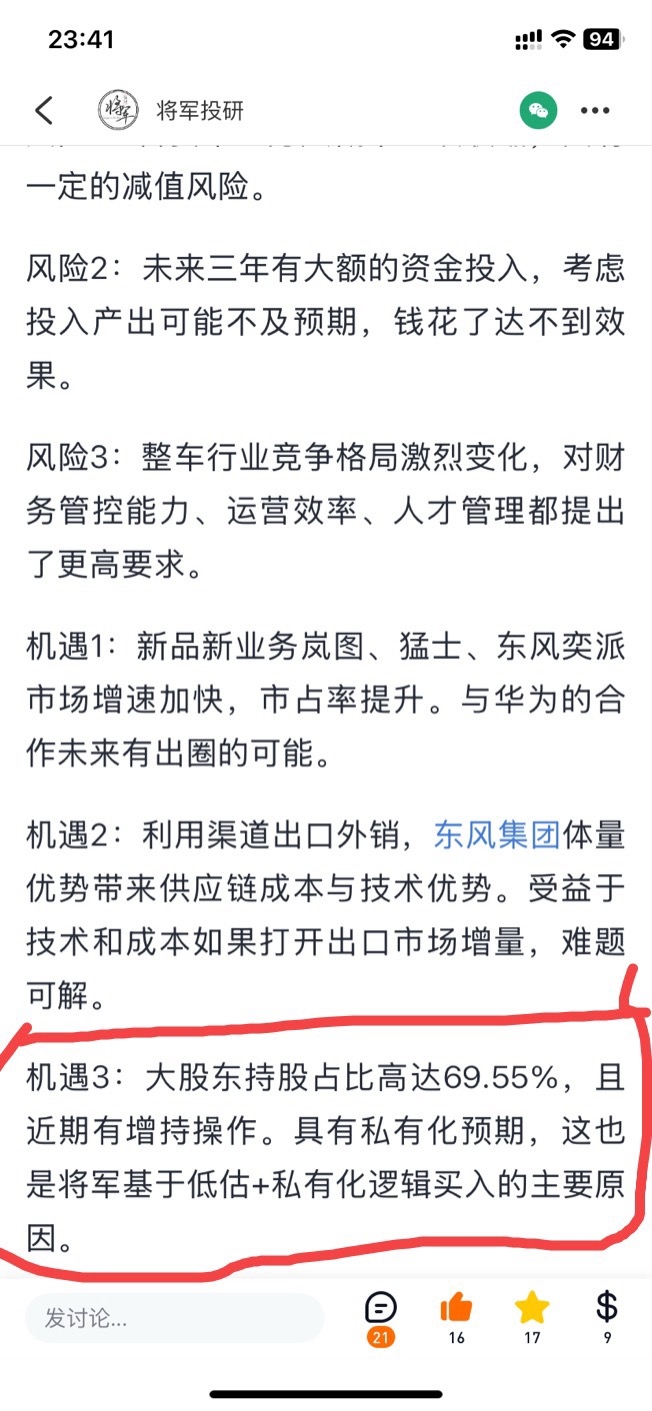Screen dimensions: 652x1411
Task: Tap the 发讨论 comment input field
Action: pos(174,1318)
